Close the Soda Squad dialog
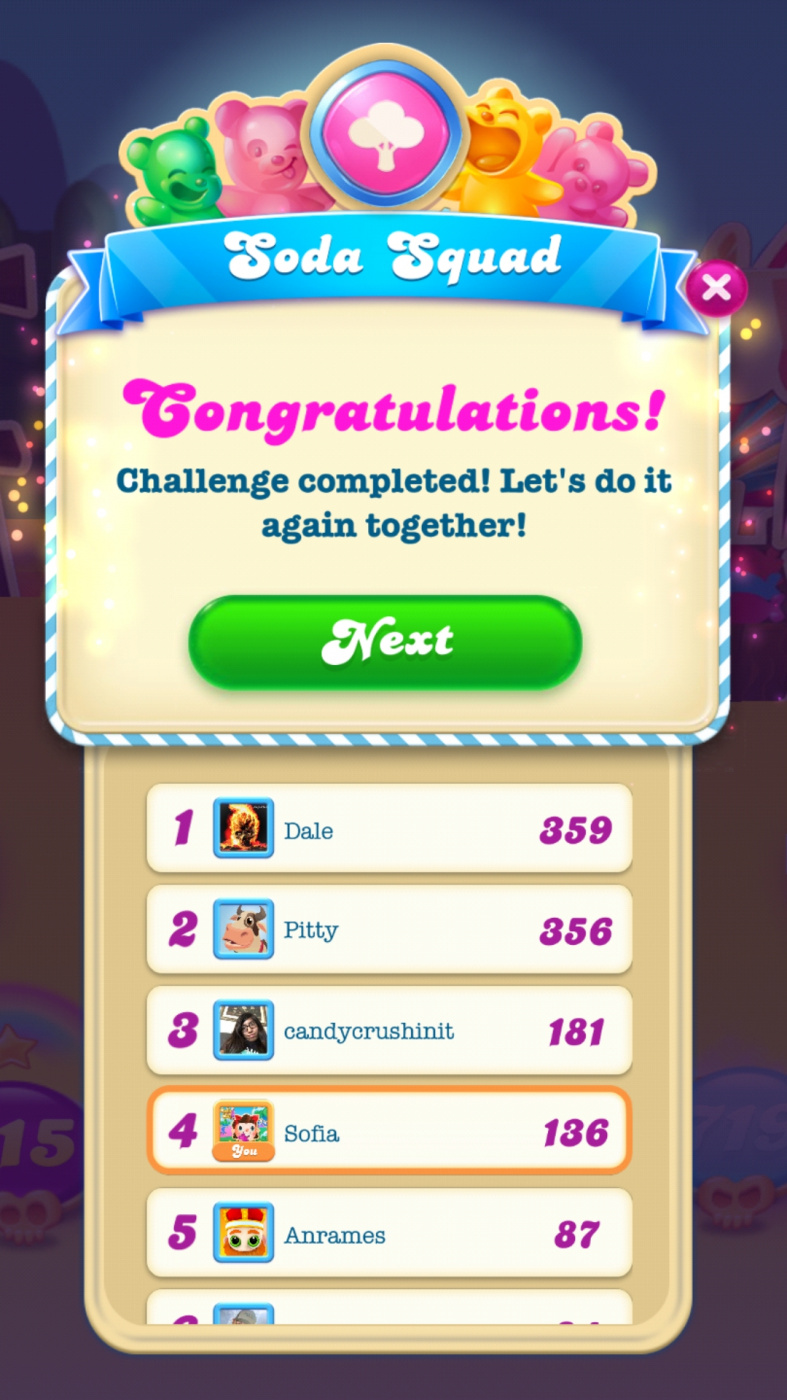The height and width of the screenshot is (1400, 787). (x=716, y=288)
